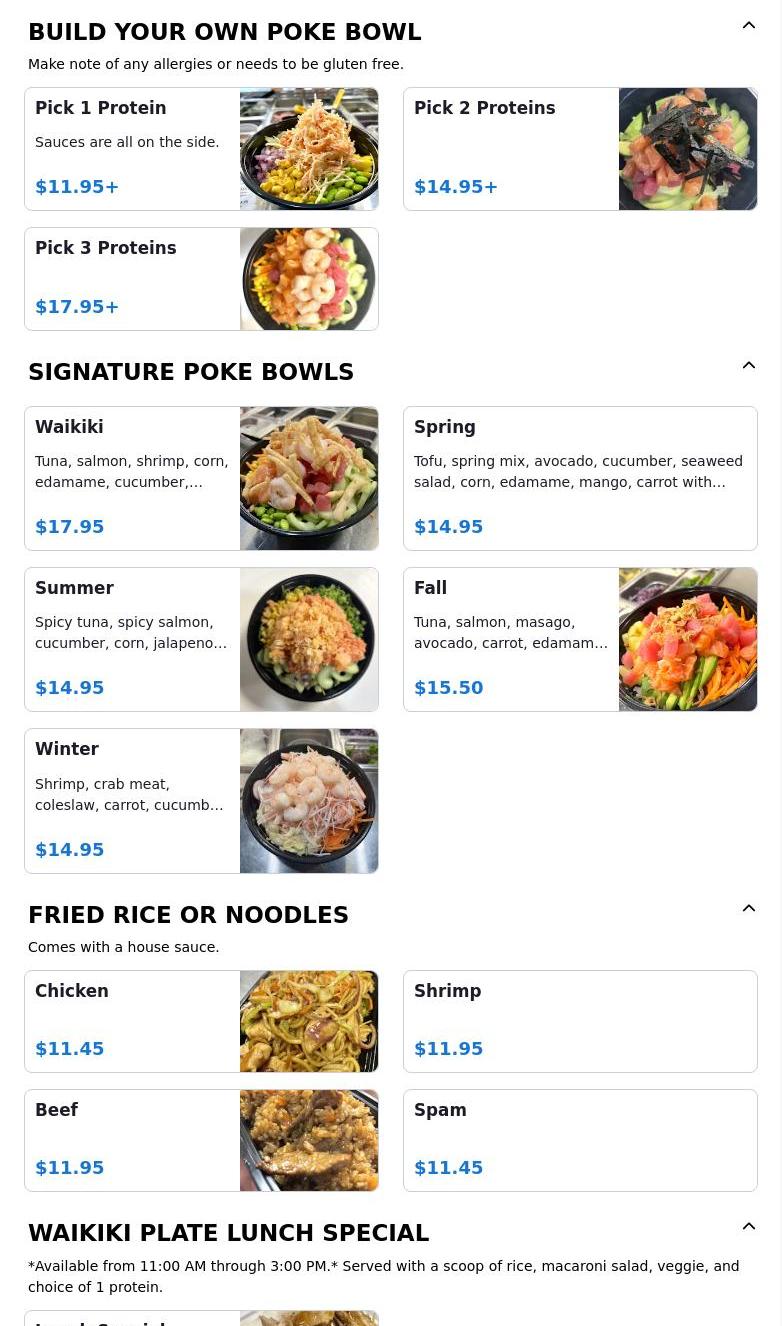Collapse the Waikiki Plate Lunch Special section

[x=748, y=1227]
